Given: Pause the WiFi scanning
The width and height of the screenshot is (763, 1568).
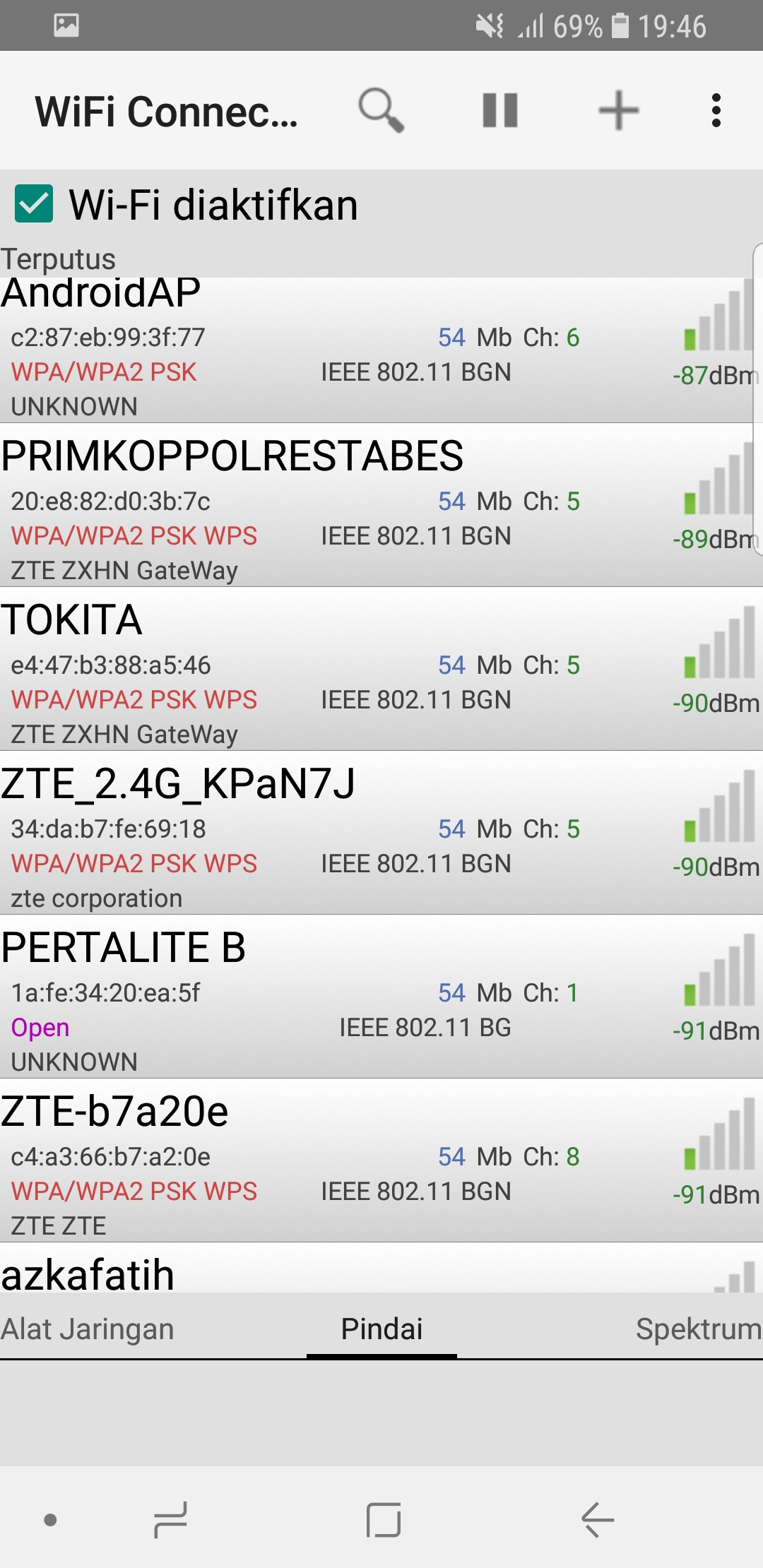Looking at the screenshot, I should pos(500,110).
